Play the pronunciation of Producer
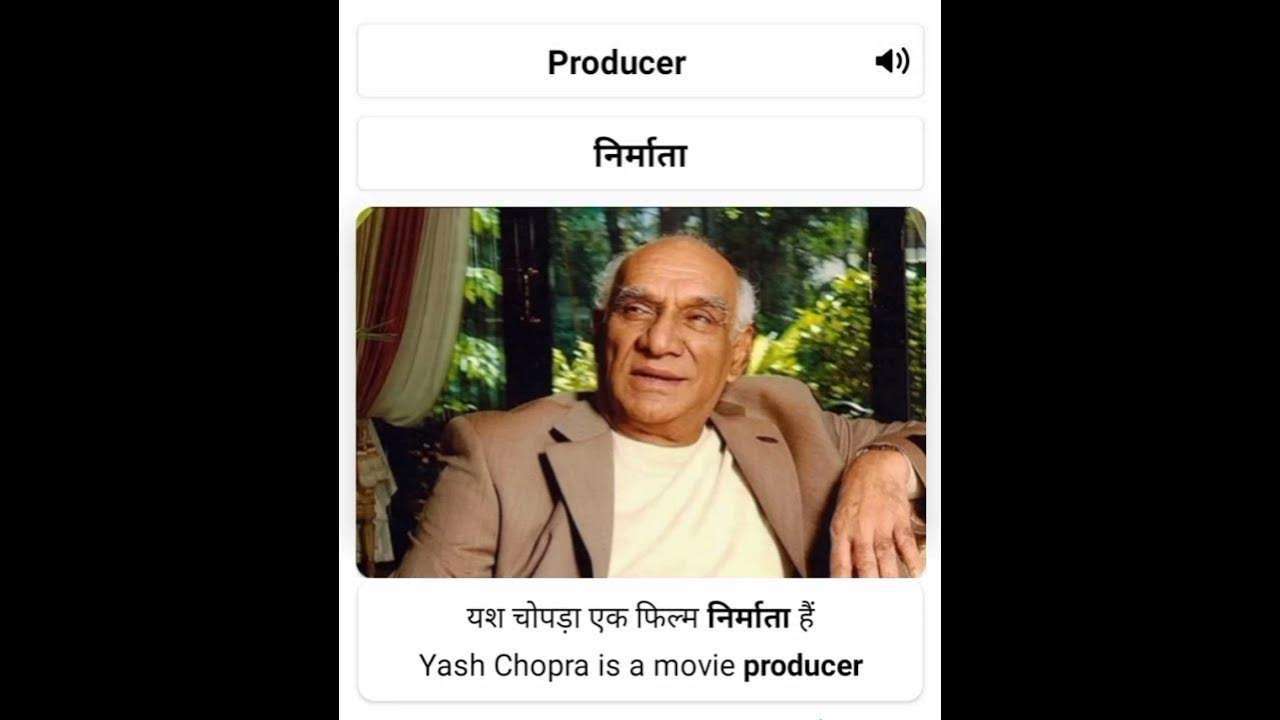The height and width of the screenshot is (720, 1280). click(891, 62)
